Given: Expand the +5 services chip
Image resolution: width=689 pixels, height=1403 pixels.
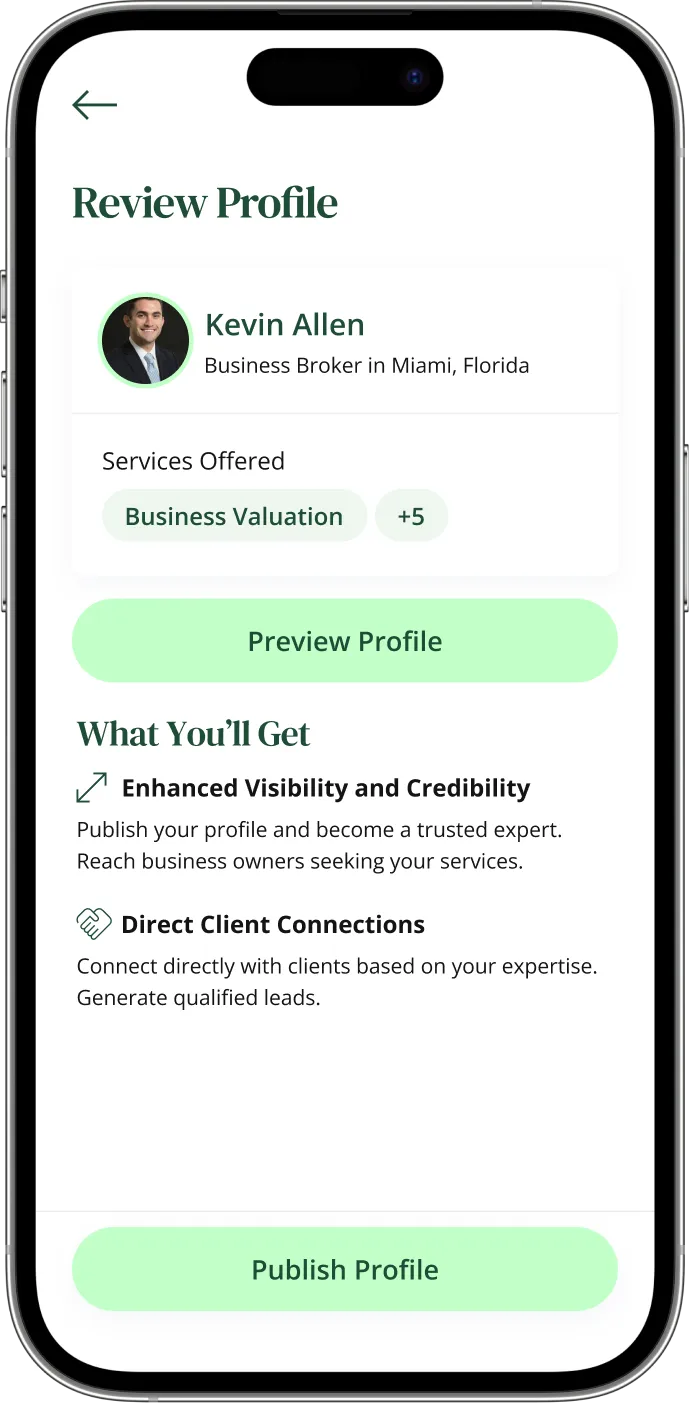Looking at the screenshot, I should 411,516.
